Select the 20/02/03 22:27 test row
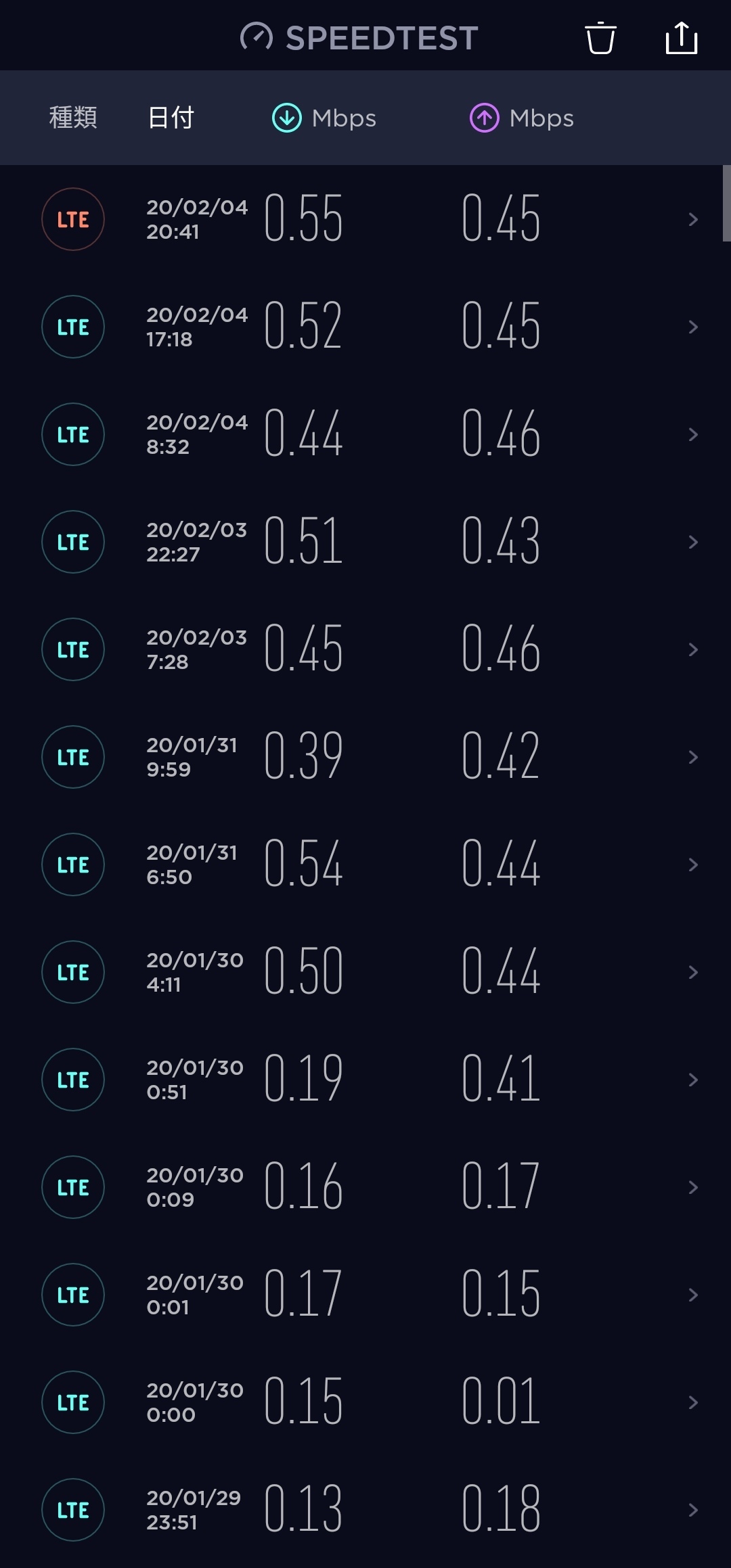Screen dimensions: 731x1568 pyautogui.click(x=365, y=542)
